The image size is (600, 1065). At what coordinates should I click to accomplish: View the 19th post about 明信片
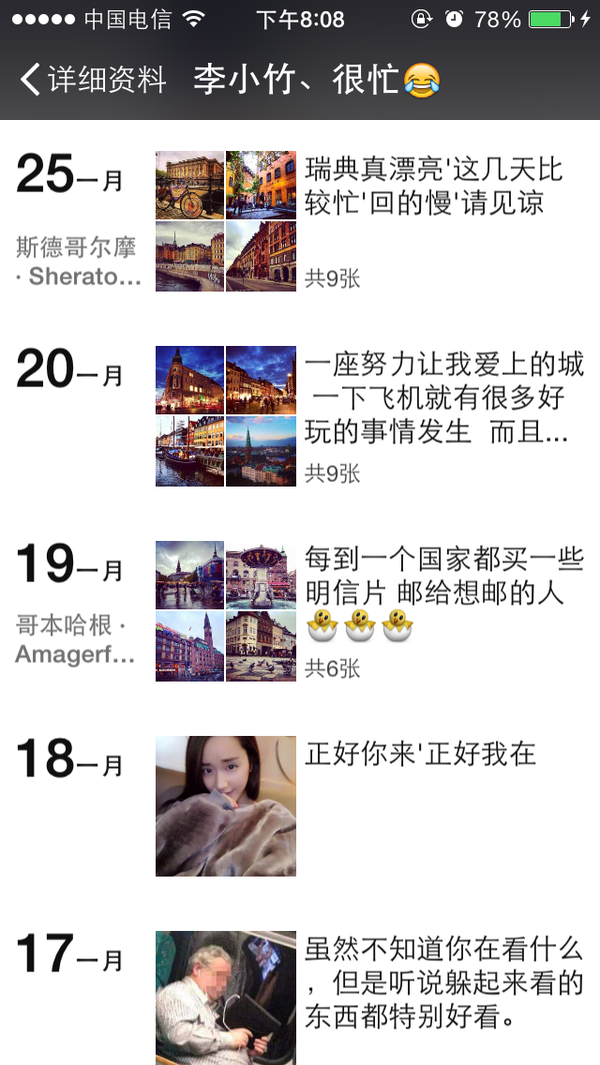point(444,576)
